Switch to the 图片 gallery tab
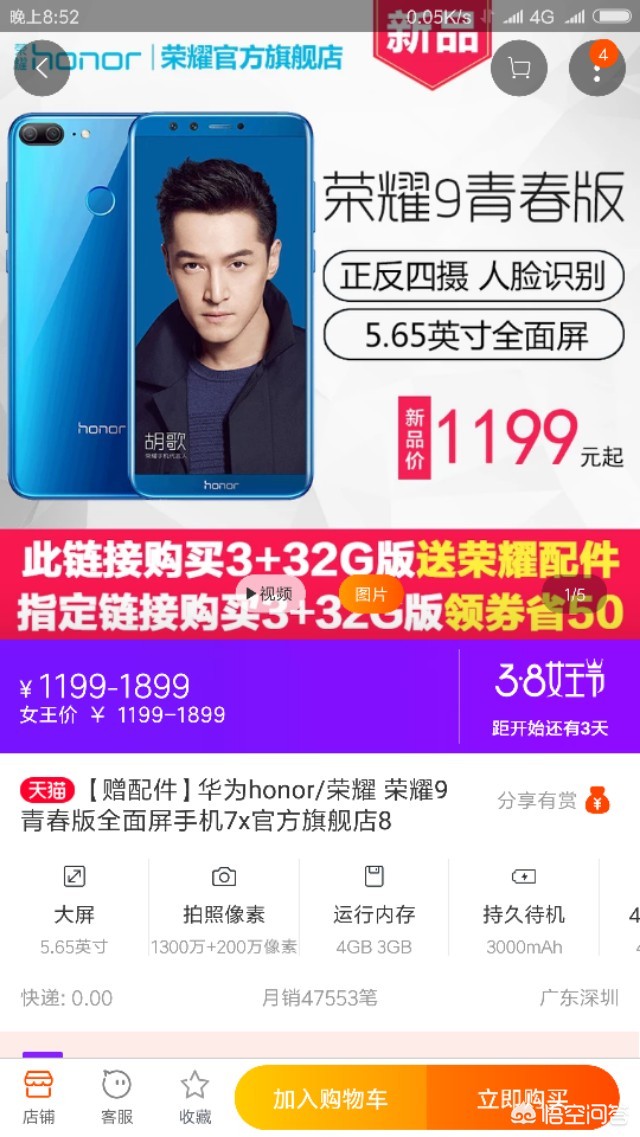The width and height of the screenshot is (640, 1137). (x=371, y=595)
